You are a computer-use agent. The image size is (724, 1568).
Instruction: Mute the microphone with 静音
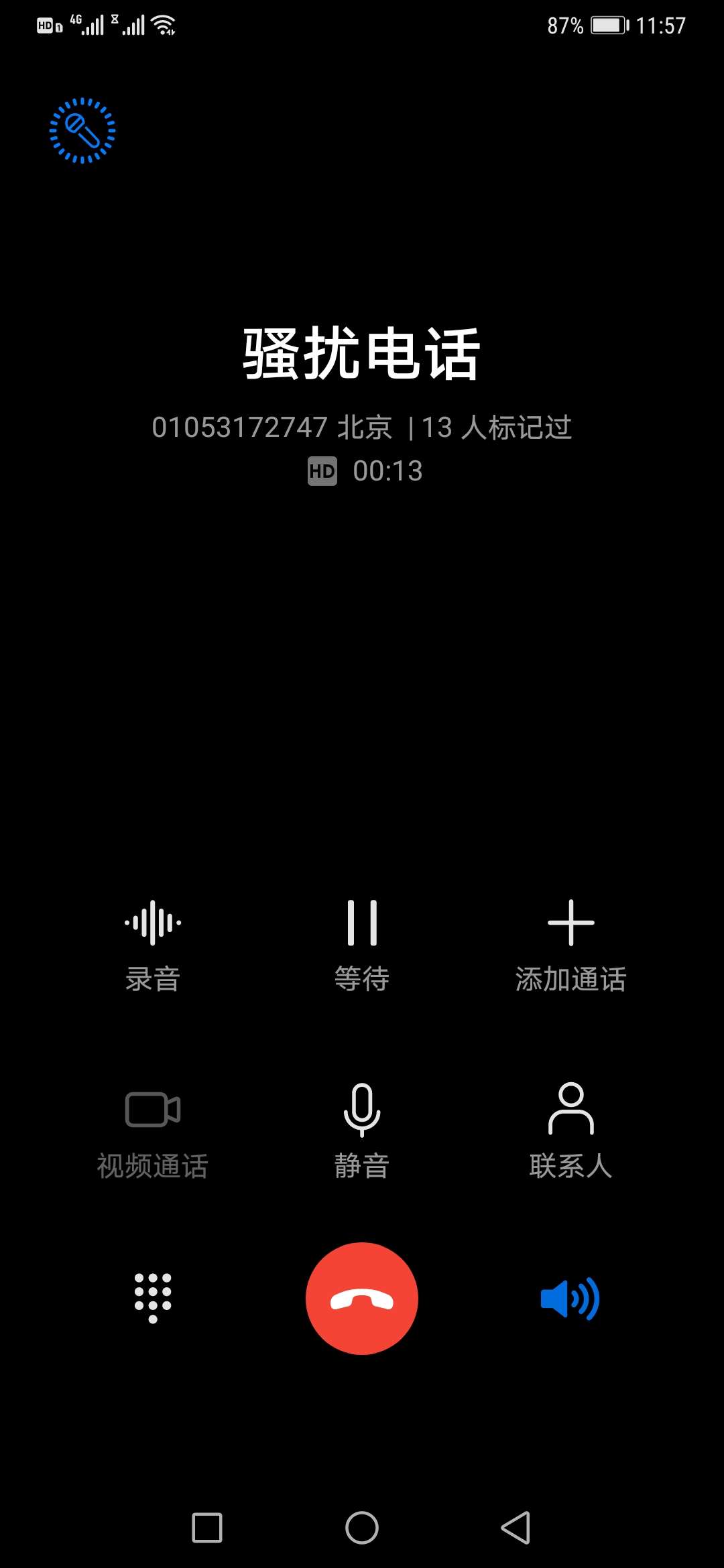(362, 1132)
